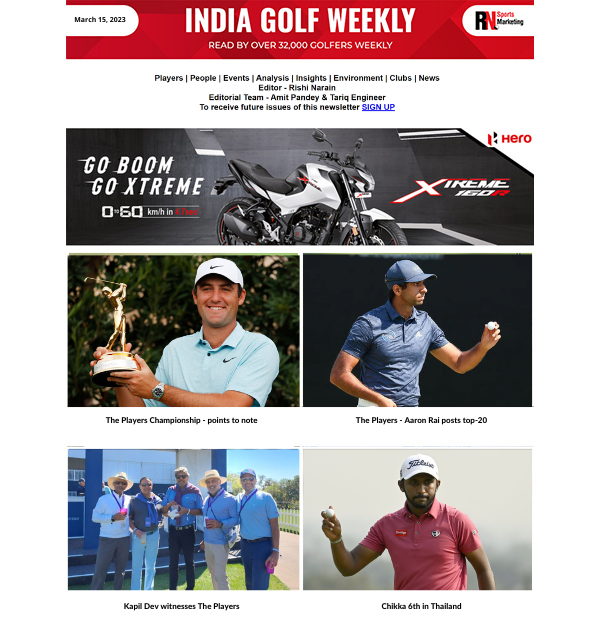The width and height of the screenshot is (600, 627).
Task: Open the Clubs section link
Action: (x=400, y=78)
